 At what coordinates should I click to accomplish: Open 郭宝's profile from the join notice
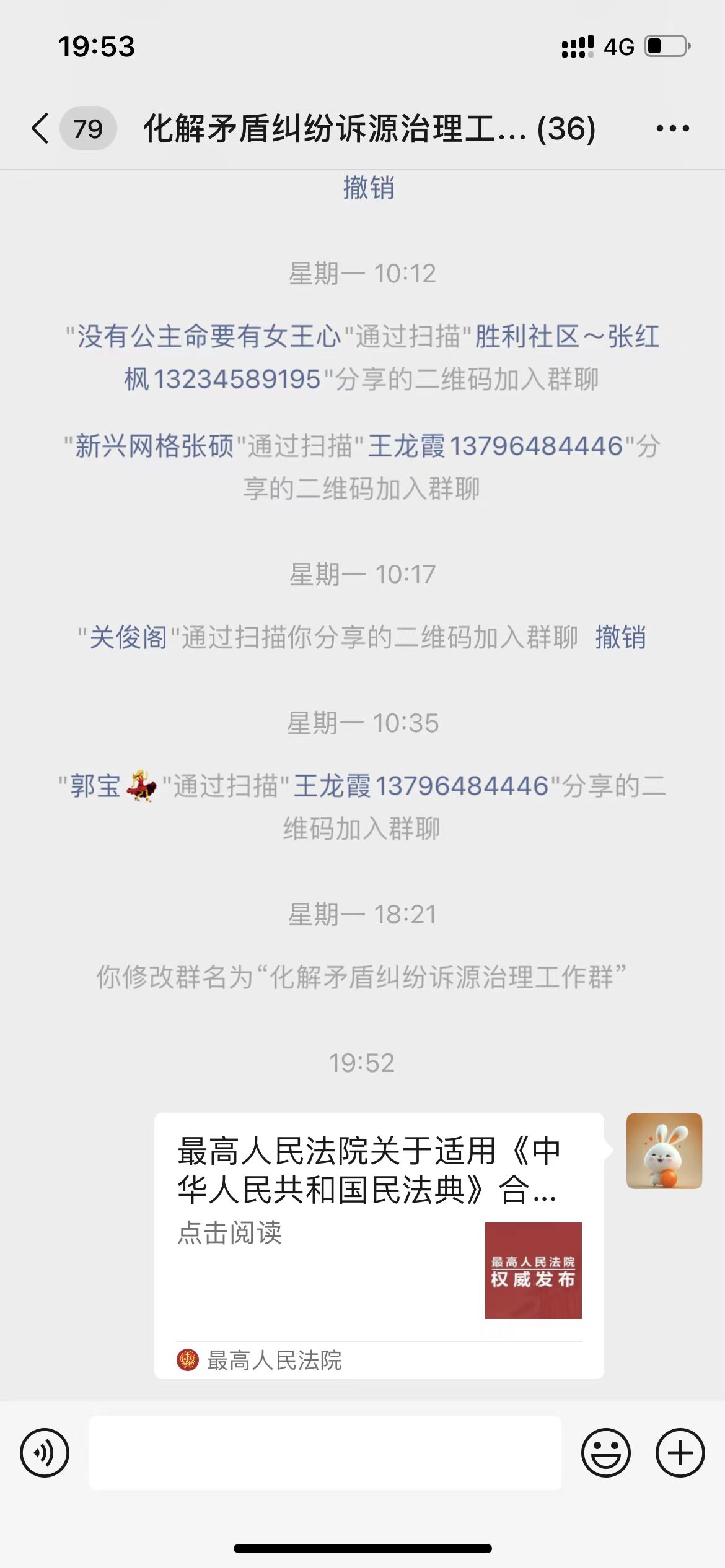click(96, 786)
